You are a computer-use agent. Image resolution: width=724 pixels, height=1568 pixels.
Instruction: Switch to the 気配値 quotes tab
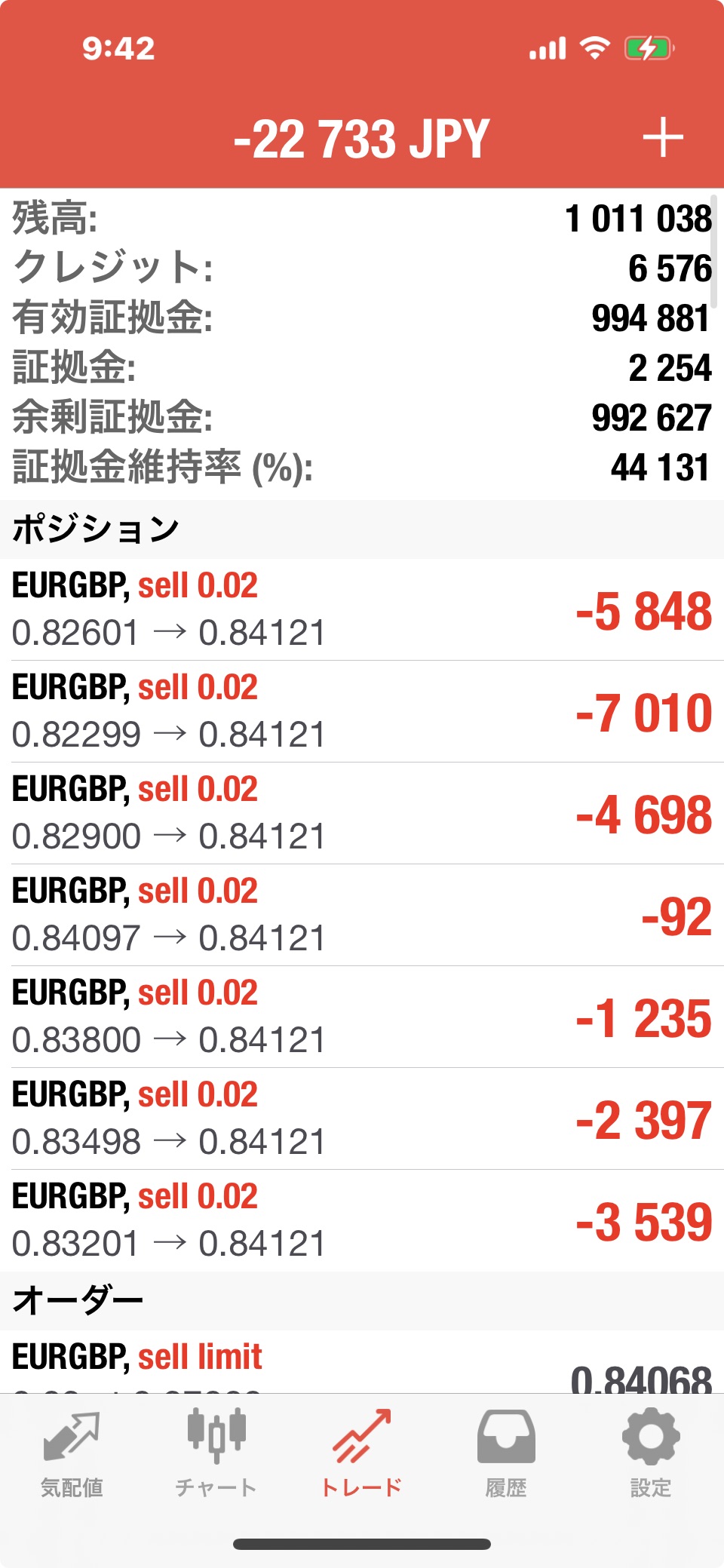coord(72,1456)
